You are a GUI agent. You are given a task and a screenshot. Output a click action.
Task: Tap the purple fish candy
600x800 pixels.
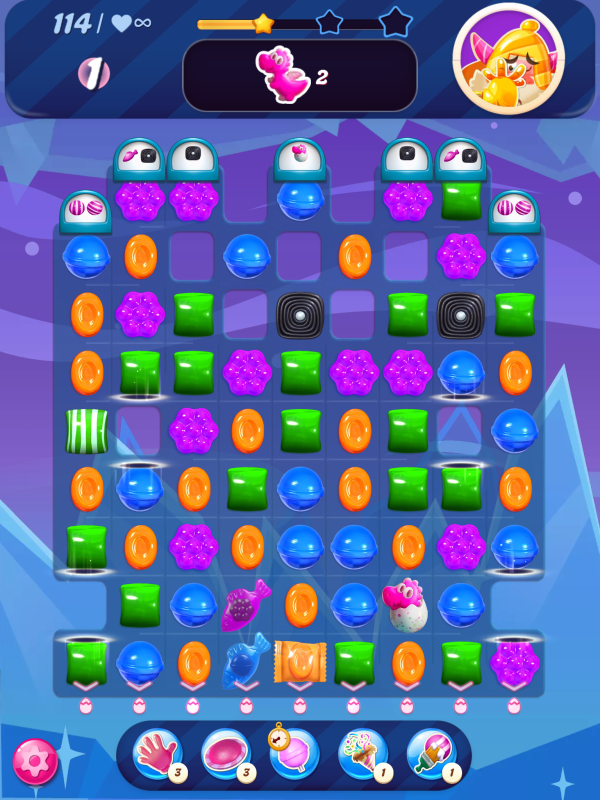pos(246,605)
